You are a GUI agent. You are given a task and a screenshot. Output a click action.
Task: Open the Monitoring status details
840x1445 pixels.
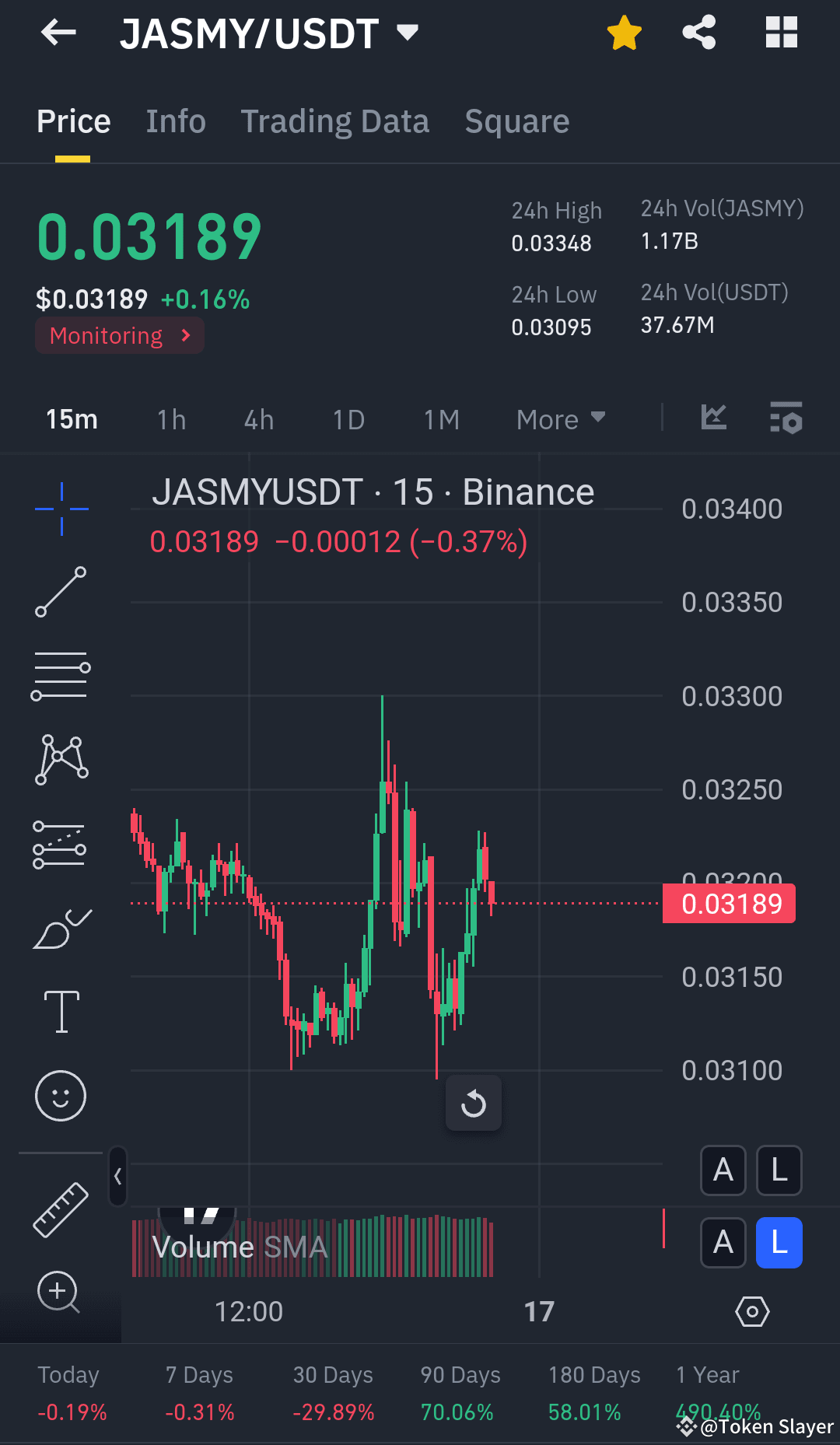click(119, 335)
